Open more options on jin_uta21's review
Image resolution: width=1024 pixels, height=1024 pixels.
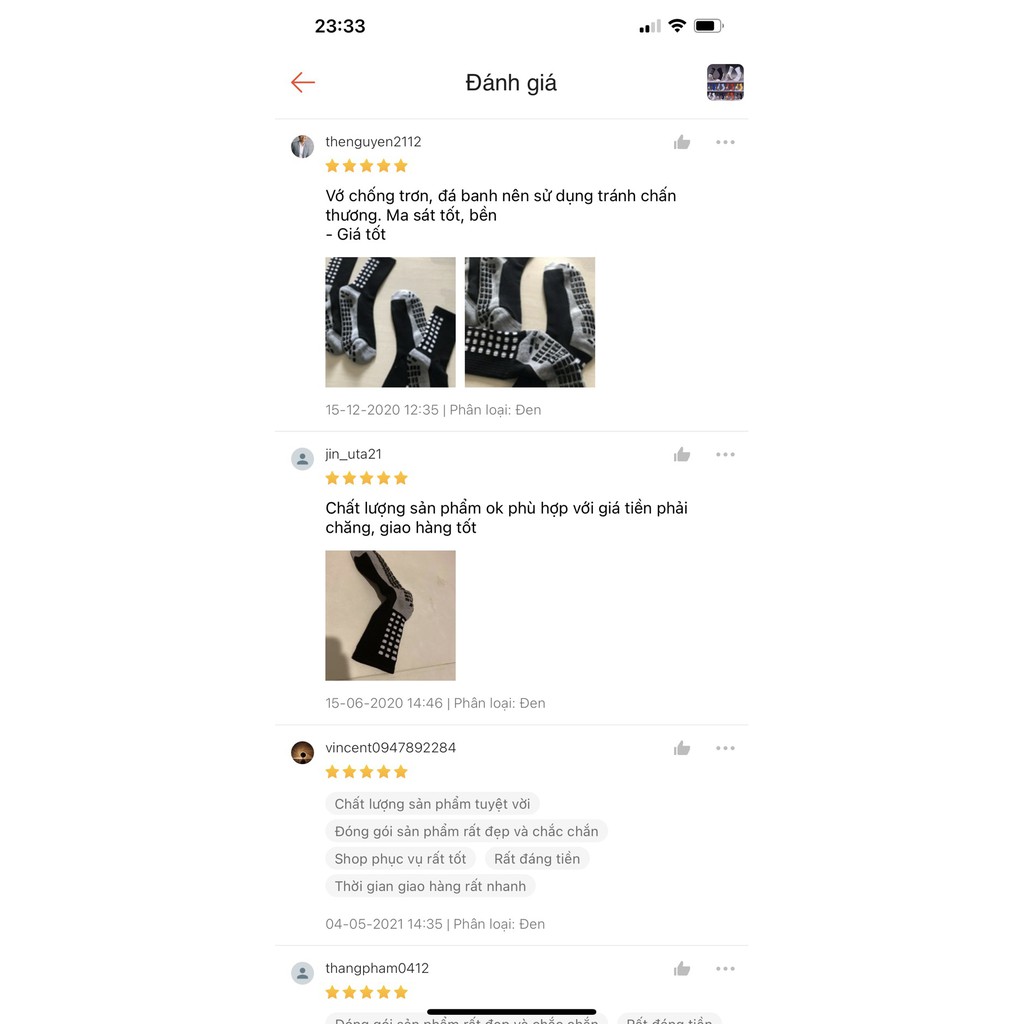725,455
